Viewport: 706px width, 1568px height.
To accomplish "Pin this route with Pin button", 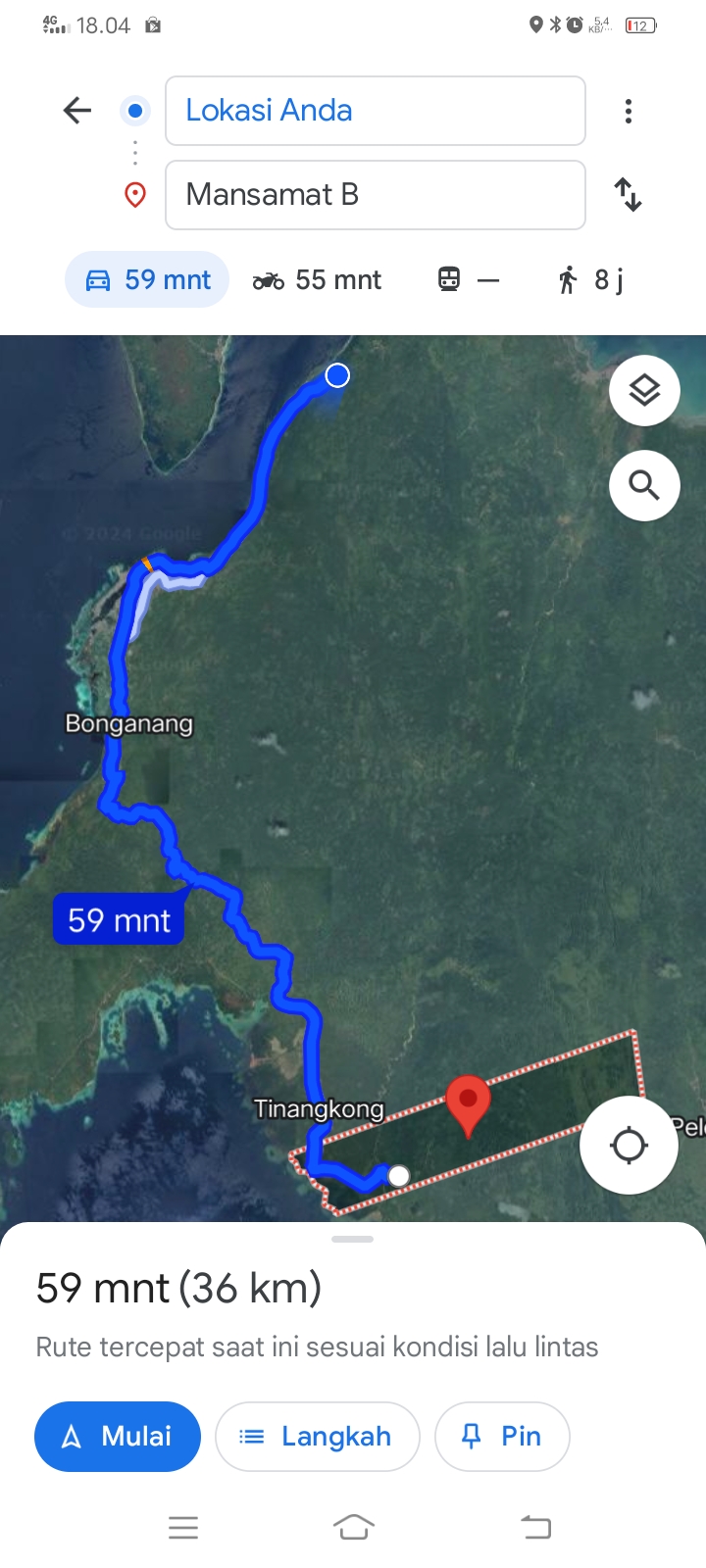I will click(502, 1437).
